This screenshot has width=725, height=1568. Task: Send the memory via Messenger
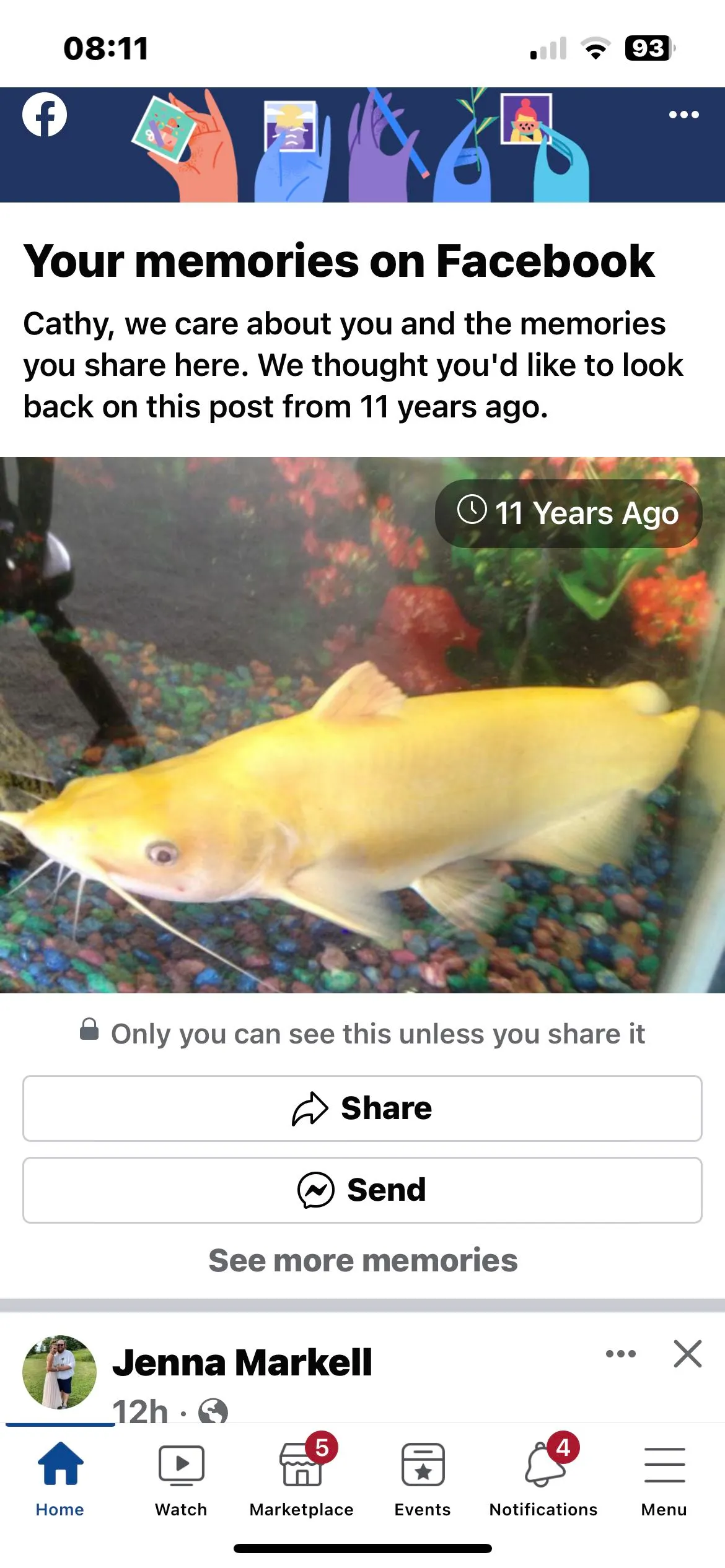[x=362, y=1190]
